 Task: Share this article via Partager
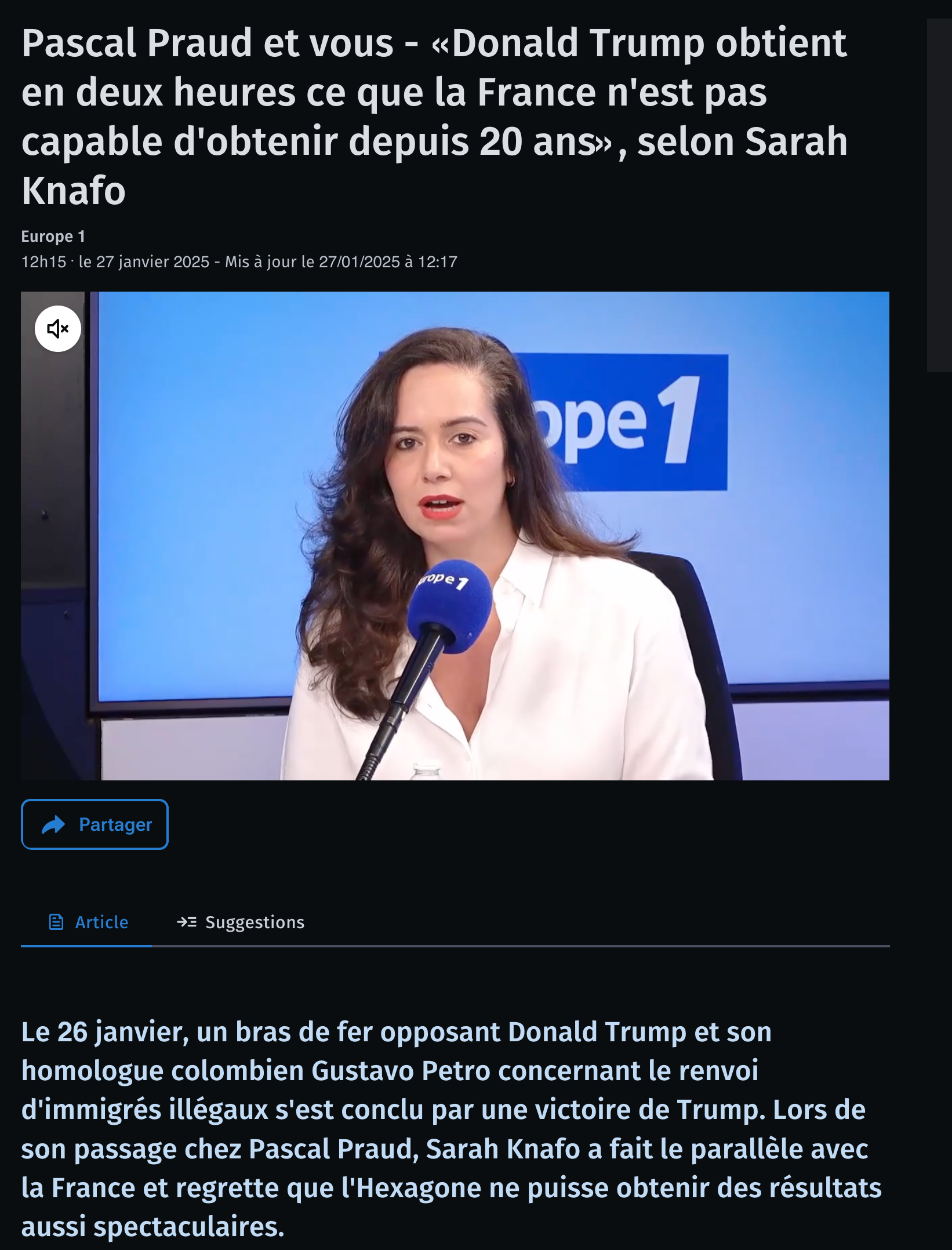click(x=95, y=824)
